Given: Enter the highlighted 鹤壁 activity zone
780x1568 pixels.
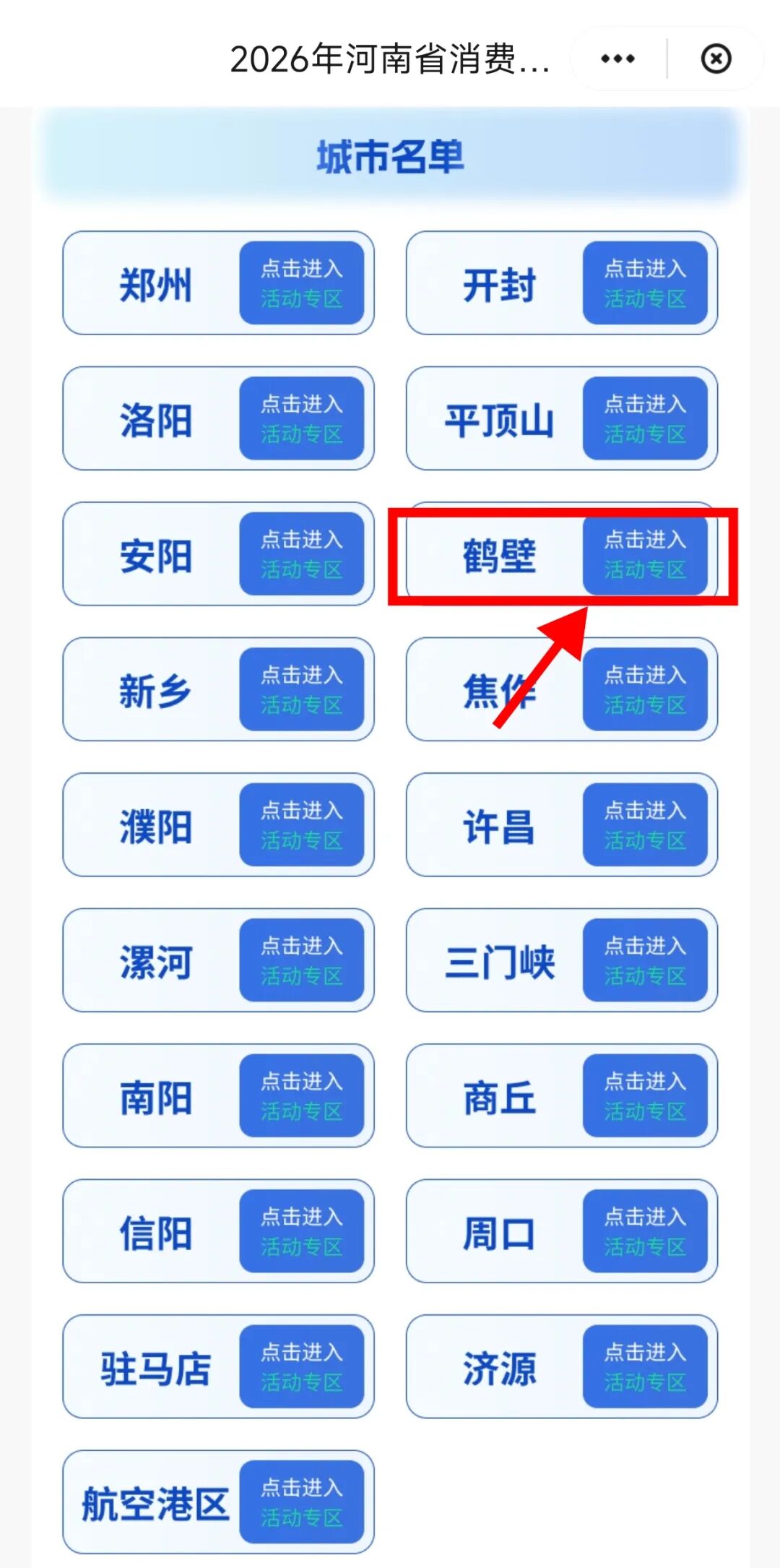Looking at the screenshot, I should [646, 554].
